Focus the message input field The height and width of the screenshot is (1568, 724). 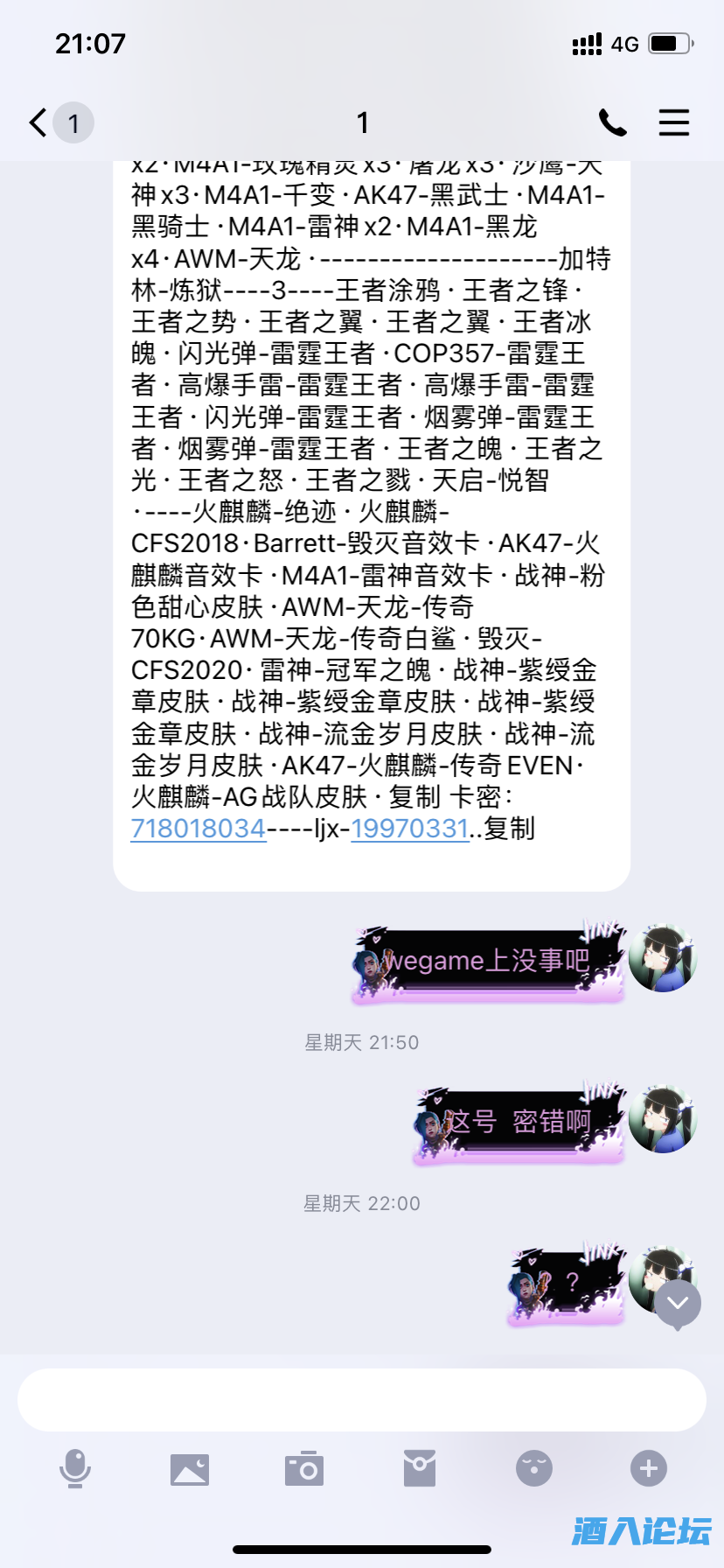[x=362, y=1400]
